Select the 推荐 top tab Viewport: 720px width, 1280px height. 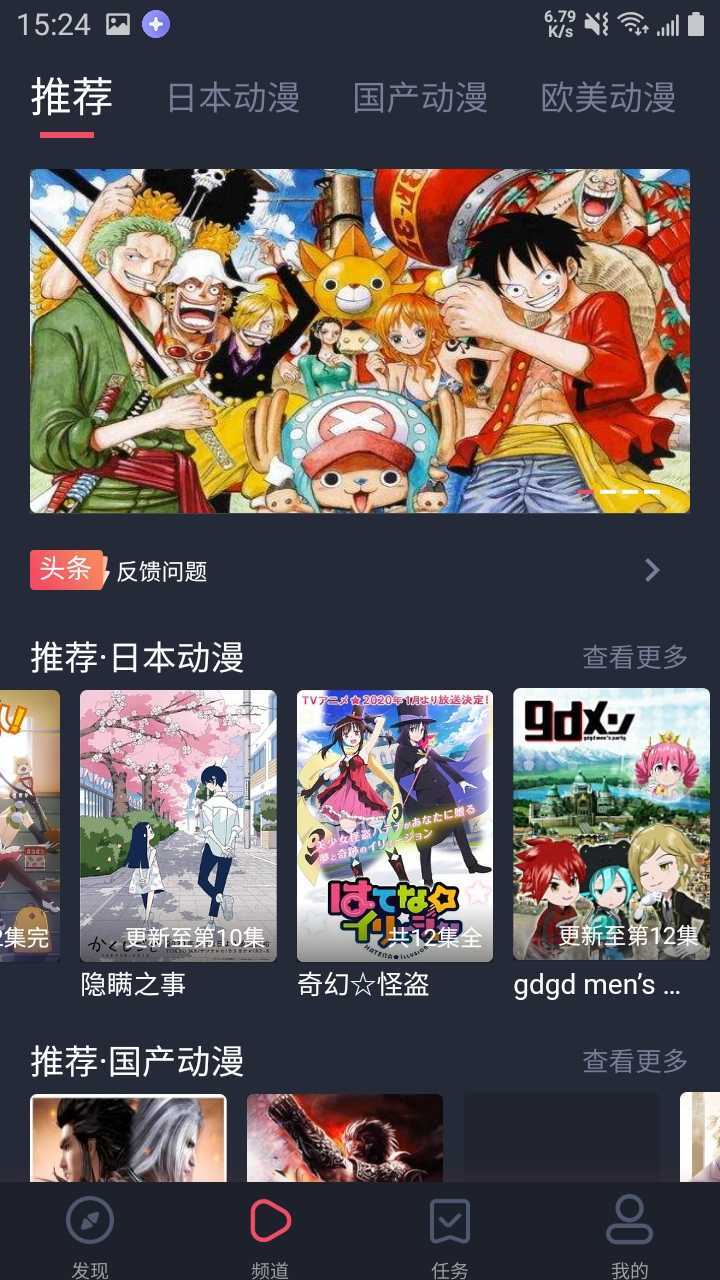point(71,98)
